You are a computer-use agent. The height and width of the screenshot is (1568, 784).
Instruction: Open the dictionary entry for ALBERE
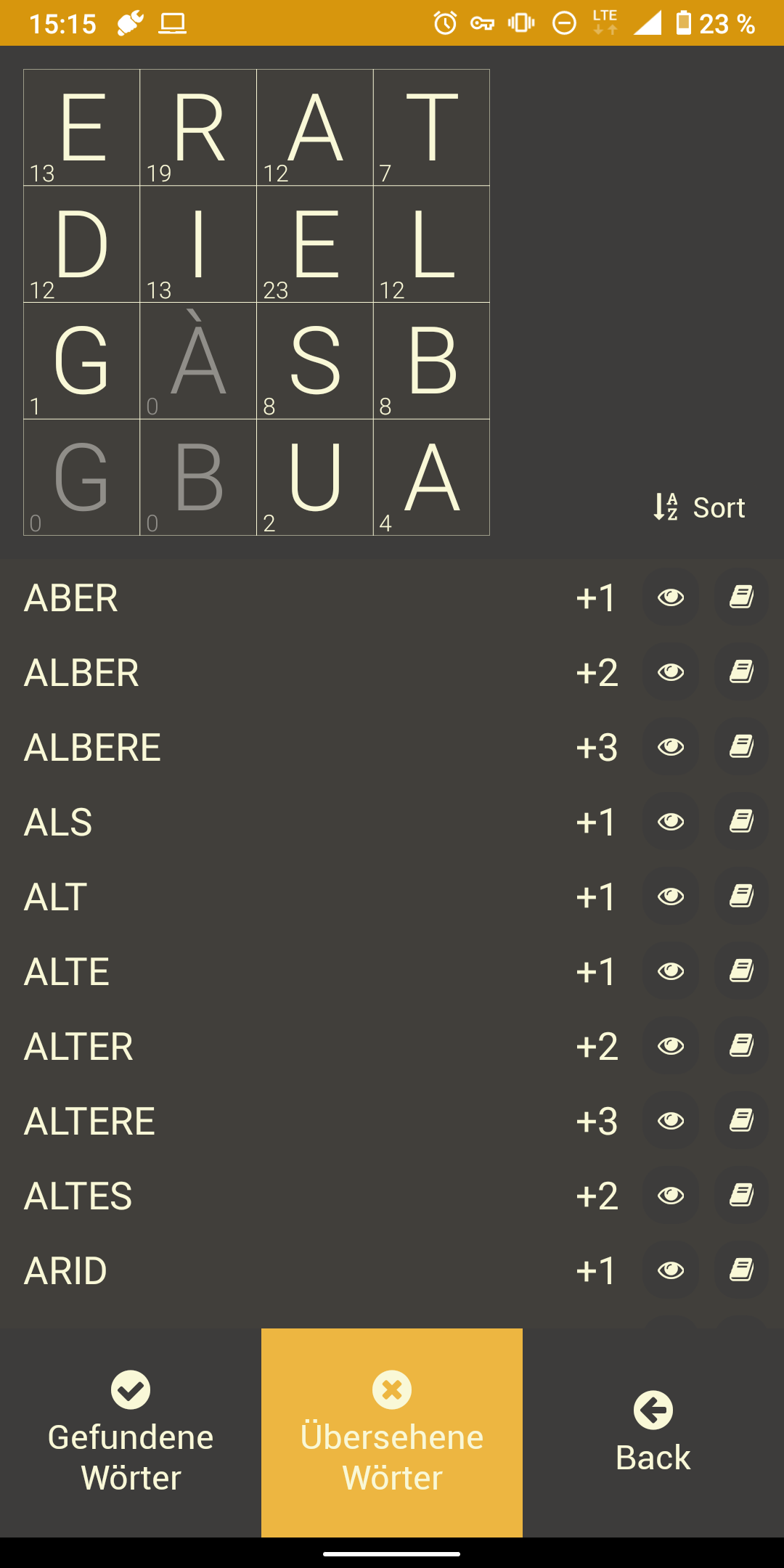click(740, 747)
